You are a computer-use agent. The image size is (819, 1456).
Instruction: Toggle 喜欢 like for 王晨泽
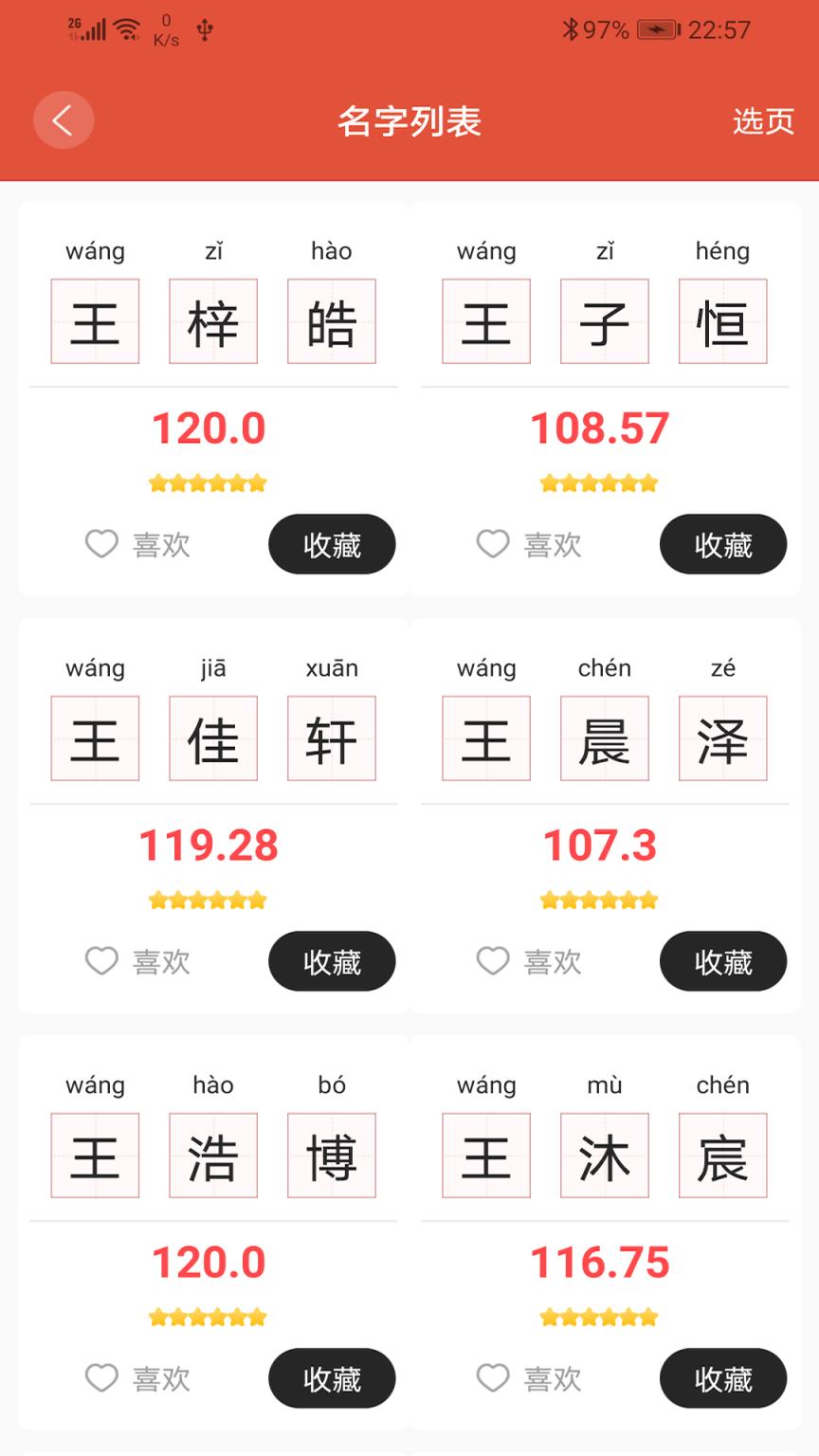pos(492,960)
